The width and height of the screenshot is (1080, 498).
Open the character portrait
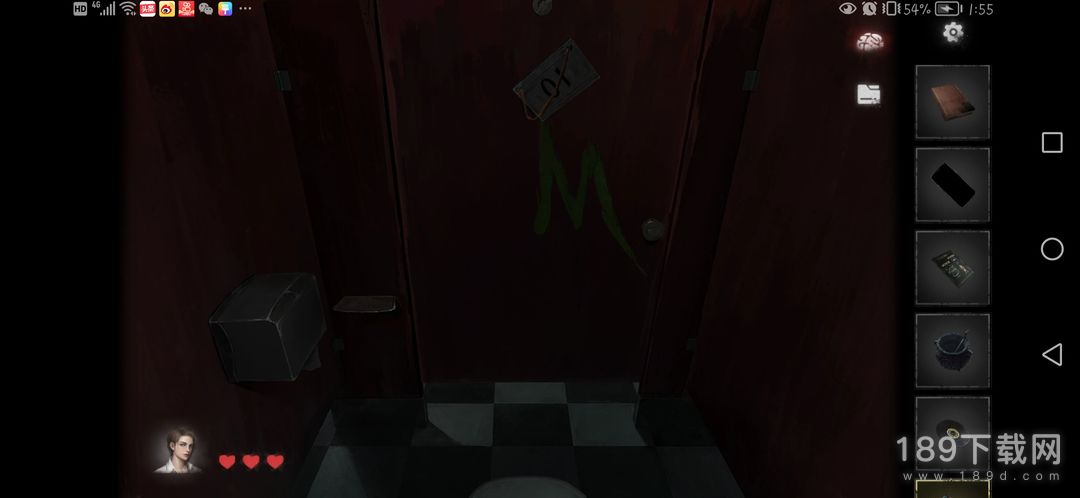pyautogui.click(x=178, y=451)
